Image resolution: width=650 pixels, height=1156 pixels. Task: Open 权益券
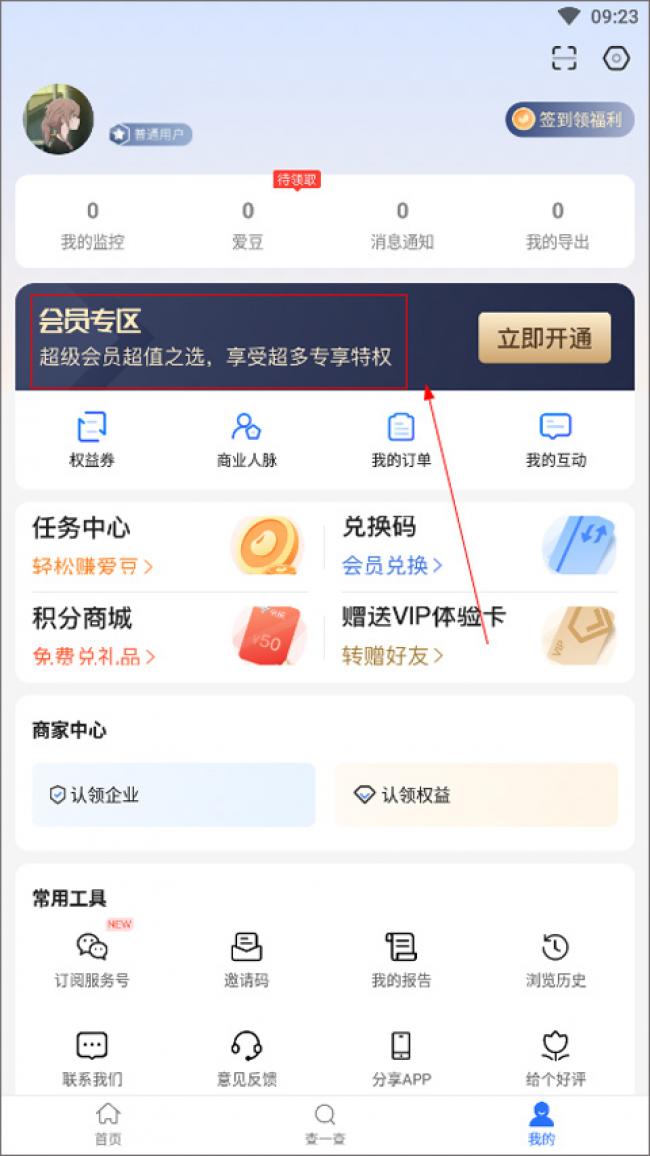pyautogui.click(x=92, y=440)
